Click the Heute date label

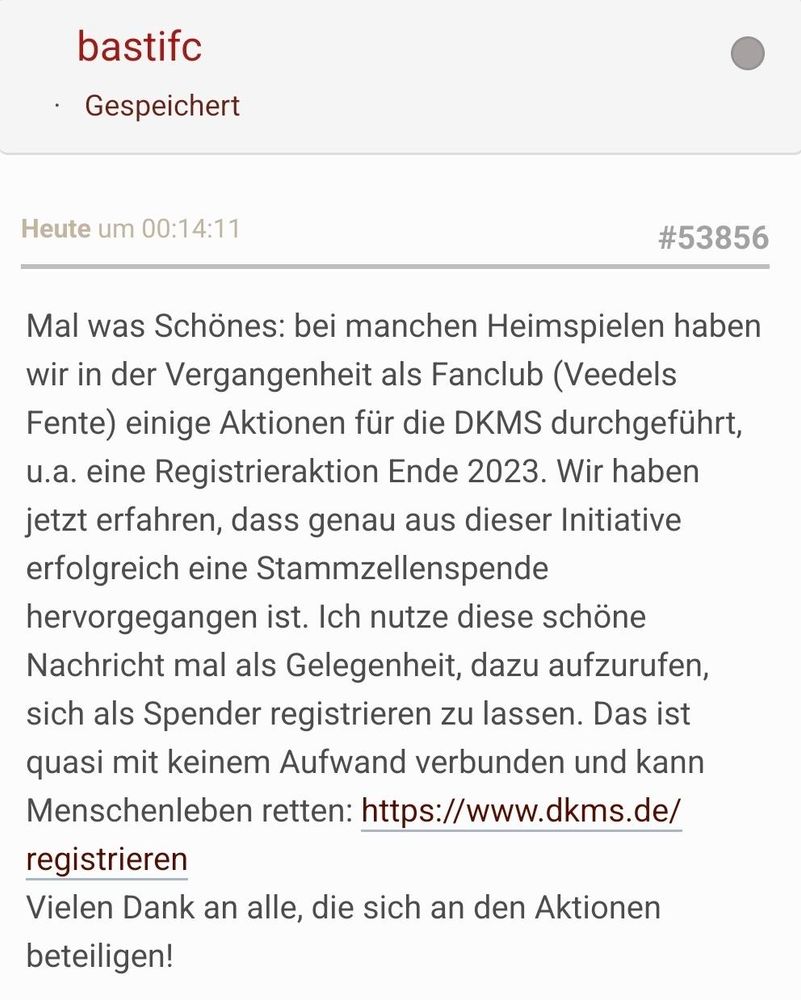(x=55, y=228)
